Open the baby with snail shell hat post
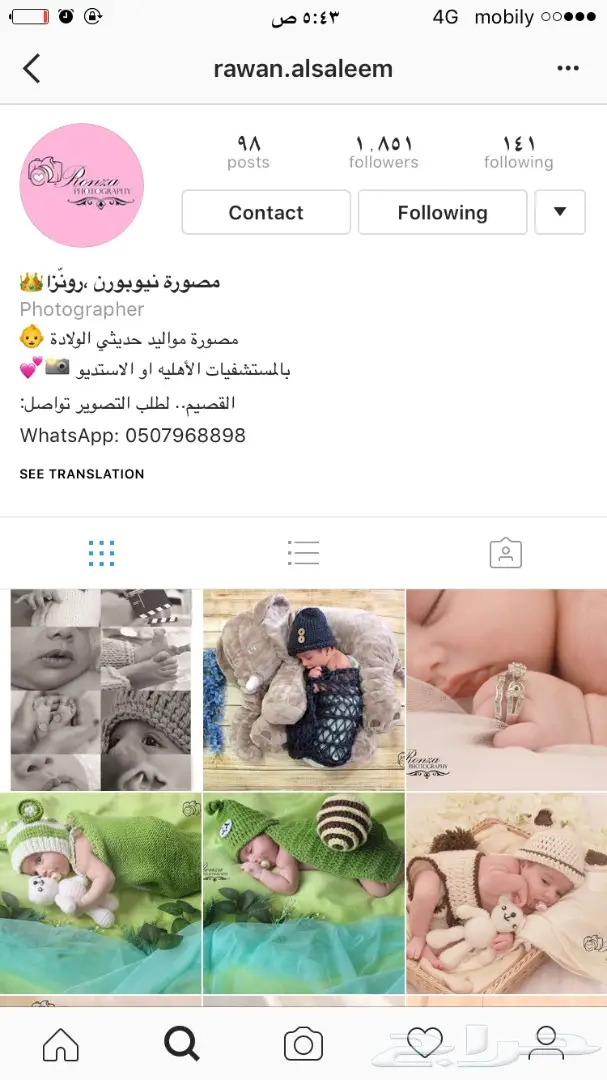 point(304,893)
